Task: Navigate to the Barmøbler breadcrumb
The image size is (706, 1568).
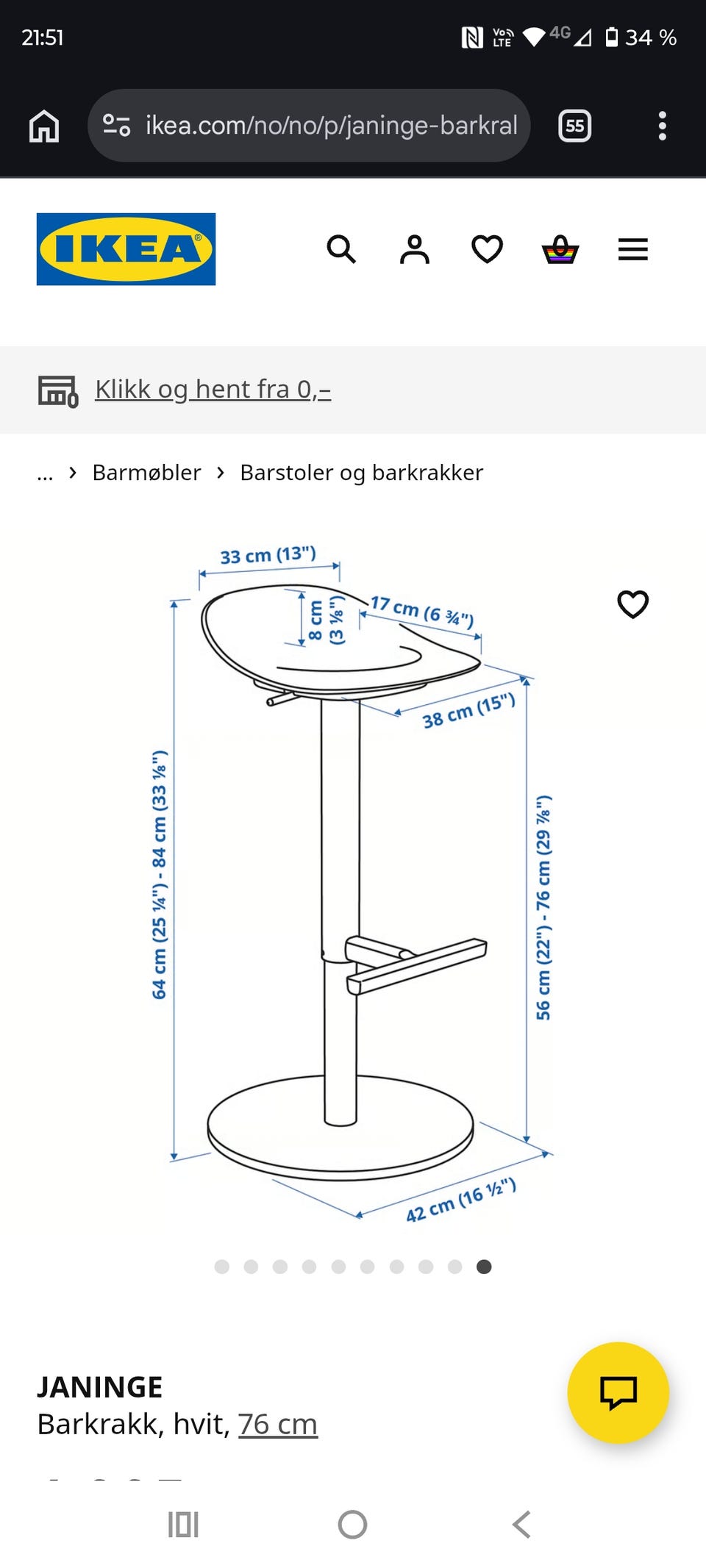Action: point(146,473)
